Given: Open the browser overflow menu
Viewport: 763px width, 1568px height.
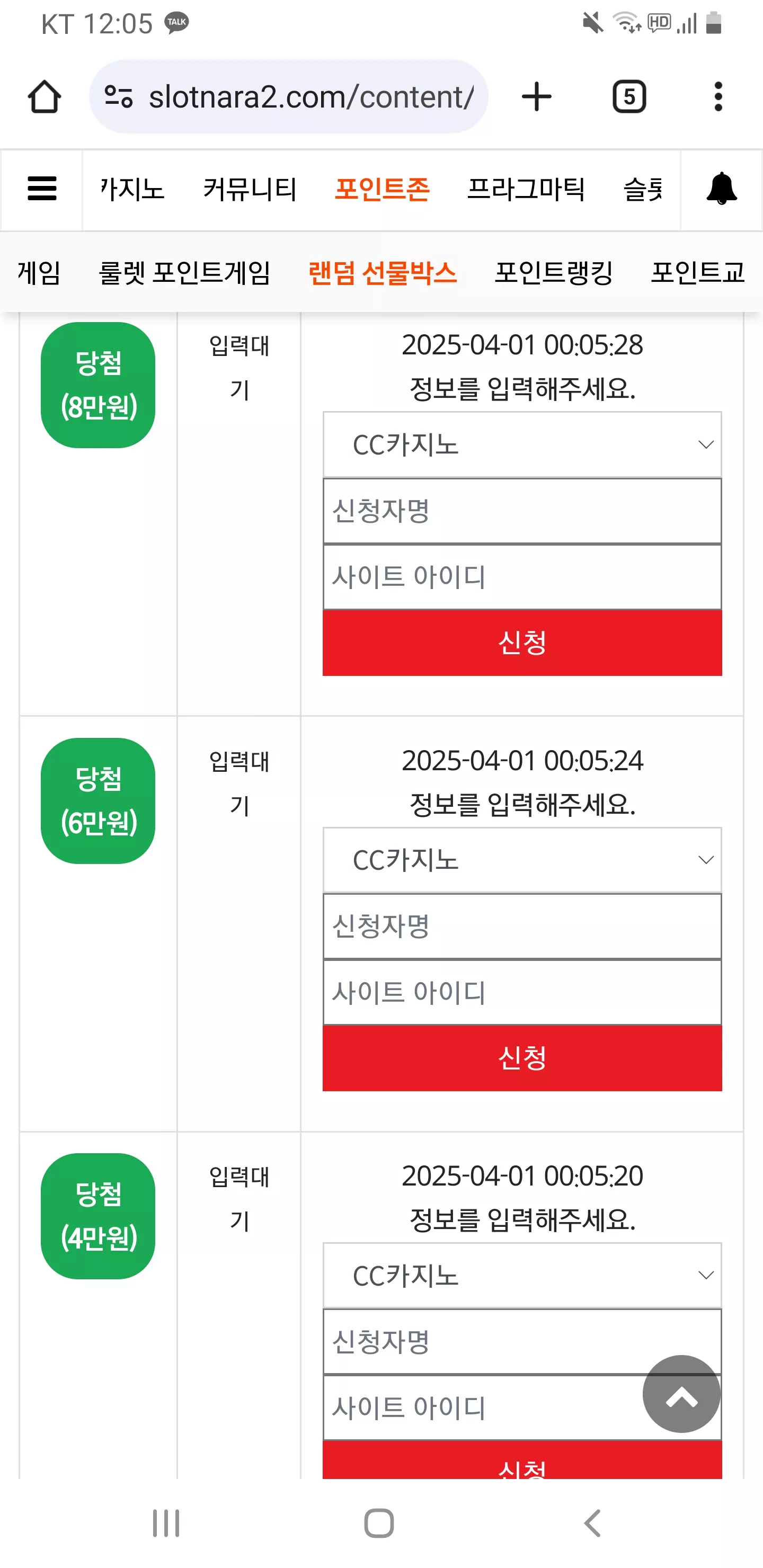Looking at the screenshot, I should (718, 97).
